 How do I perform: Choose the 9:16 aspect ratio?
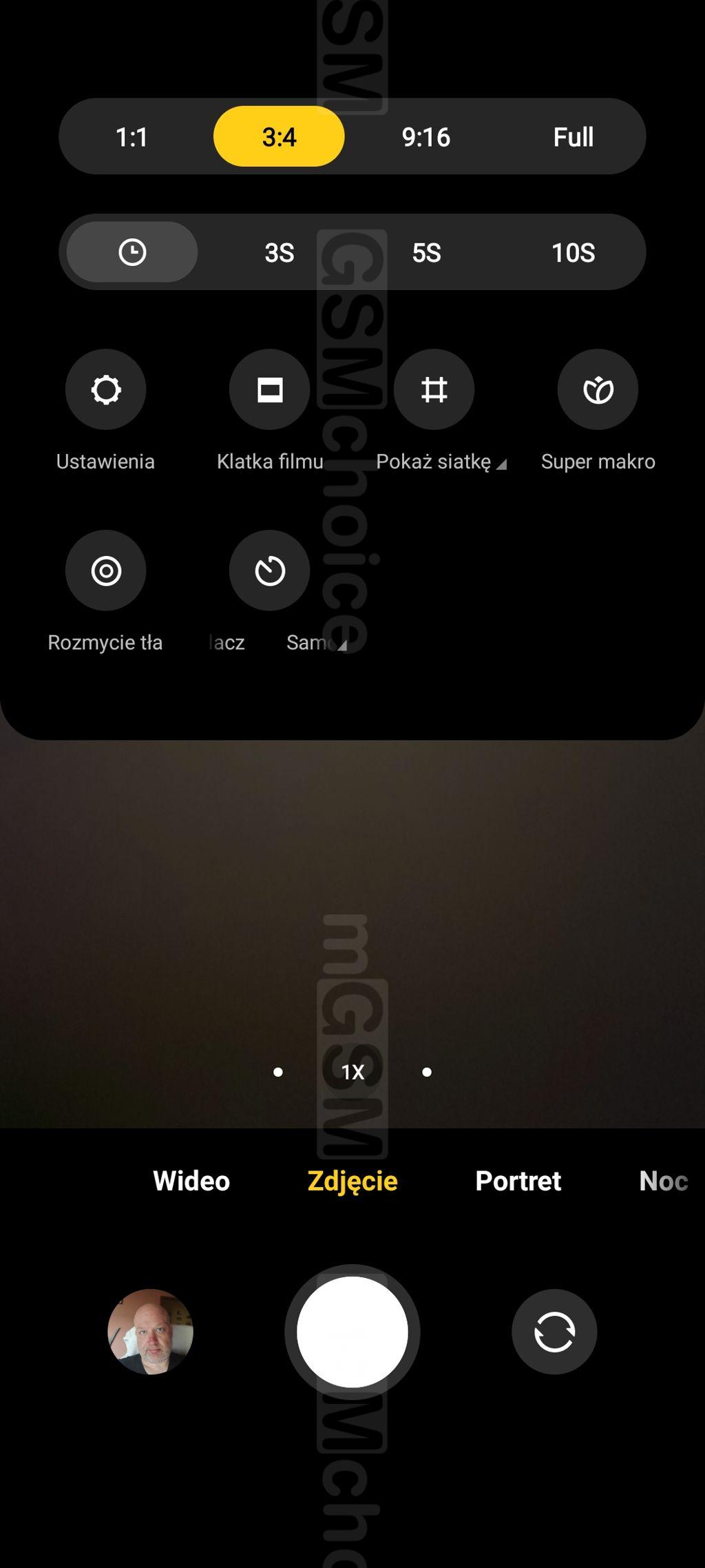[425, 136]
